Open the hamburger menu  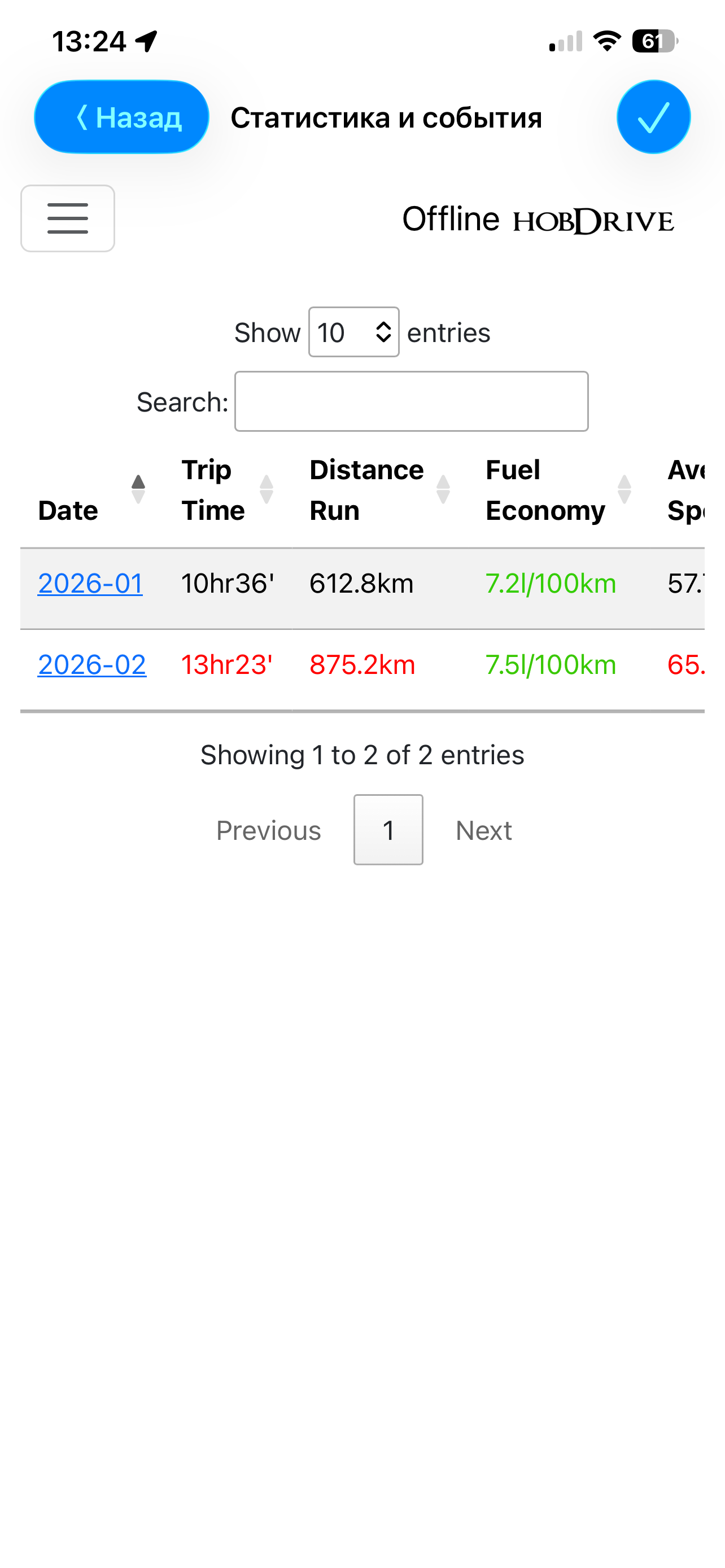68,218
